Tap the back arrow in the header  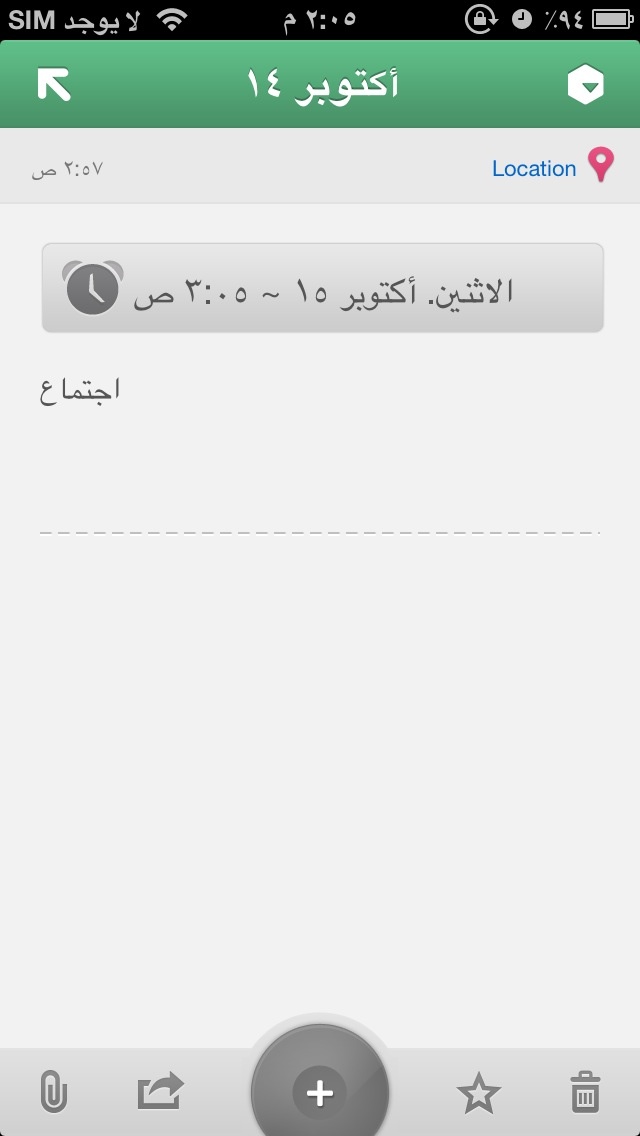(x=54, y=84)
